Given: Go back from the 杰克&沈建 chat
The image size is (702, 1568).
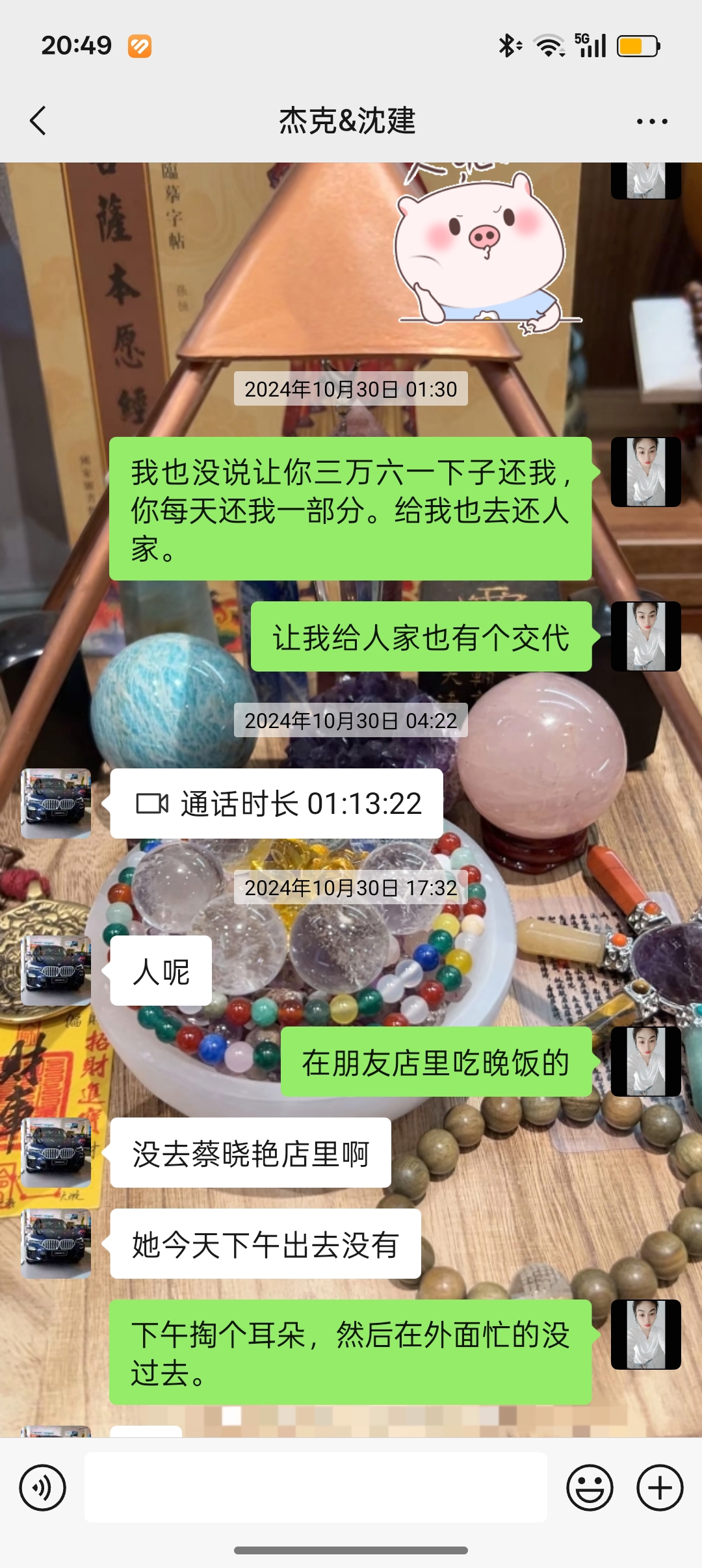Looking at the screenshot, I should coord(38,121).
